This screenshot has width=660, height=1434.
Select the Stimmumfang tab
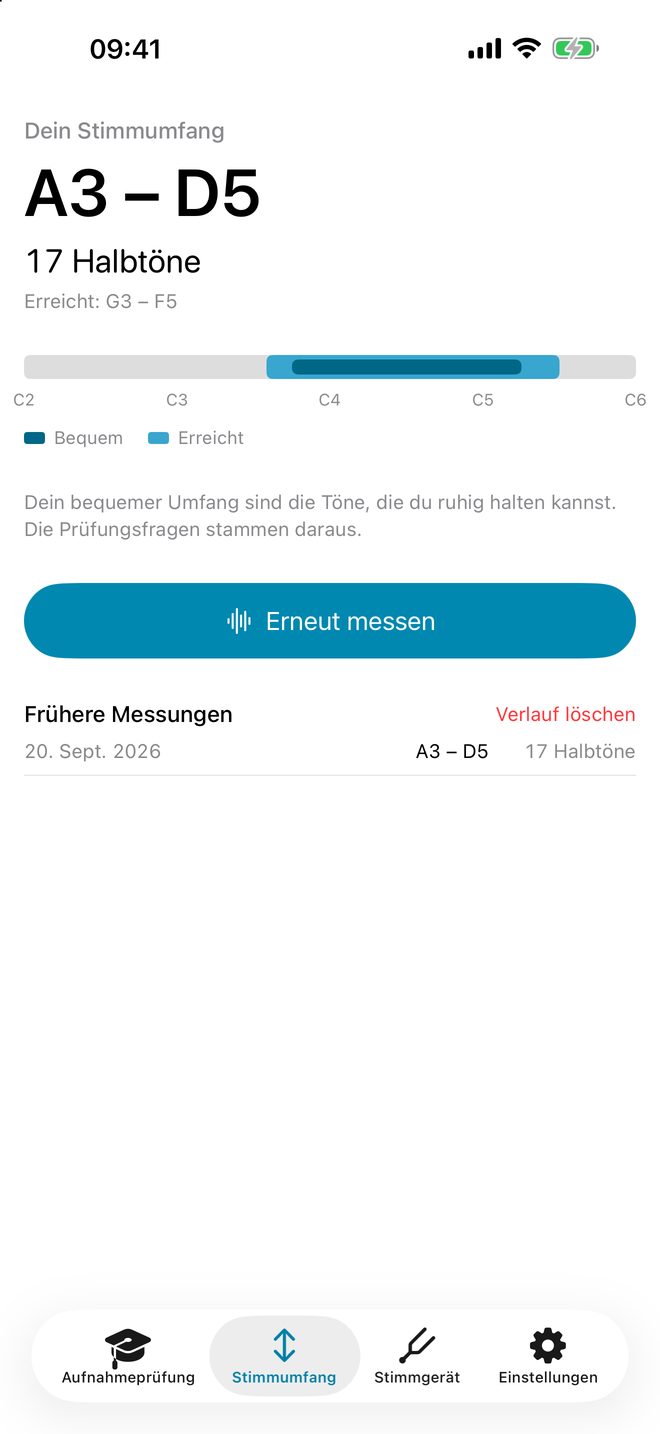(x=284, y=1357)
